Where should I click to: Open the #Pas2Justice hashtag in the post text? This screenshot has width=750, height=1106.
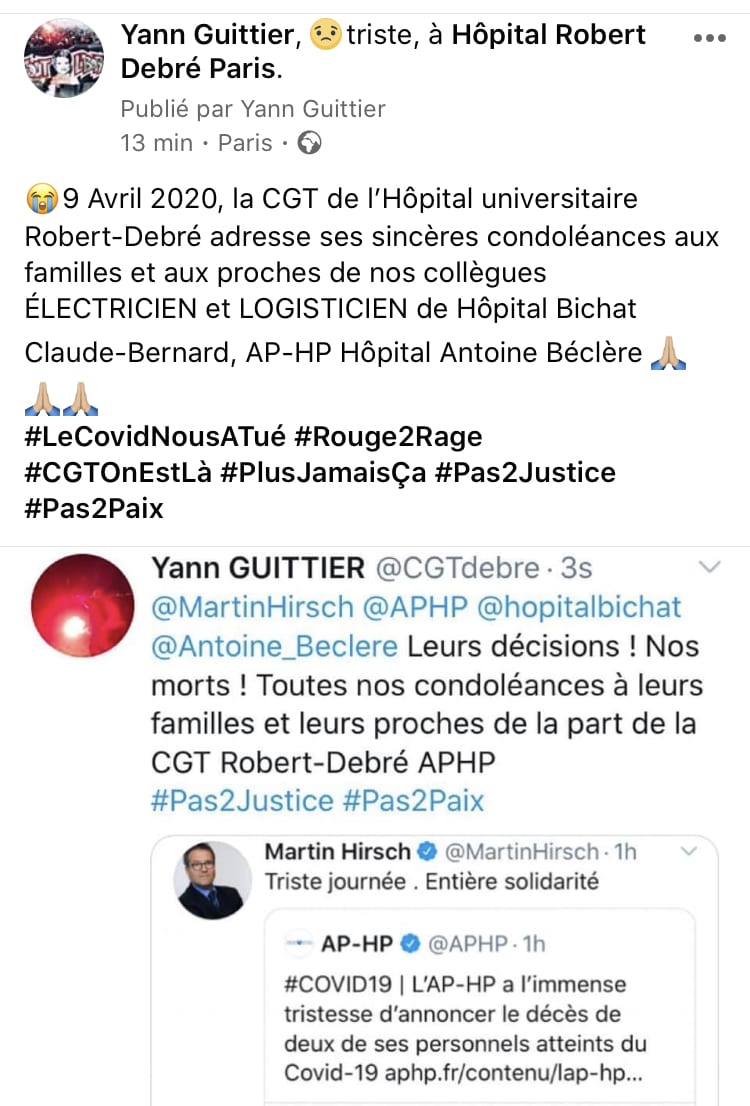coord(525,472)
